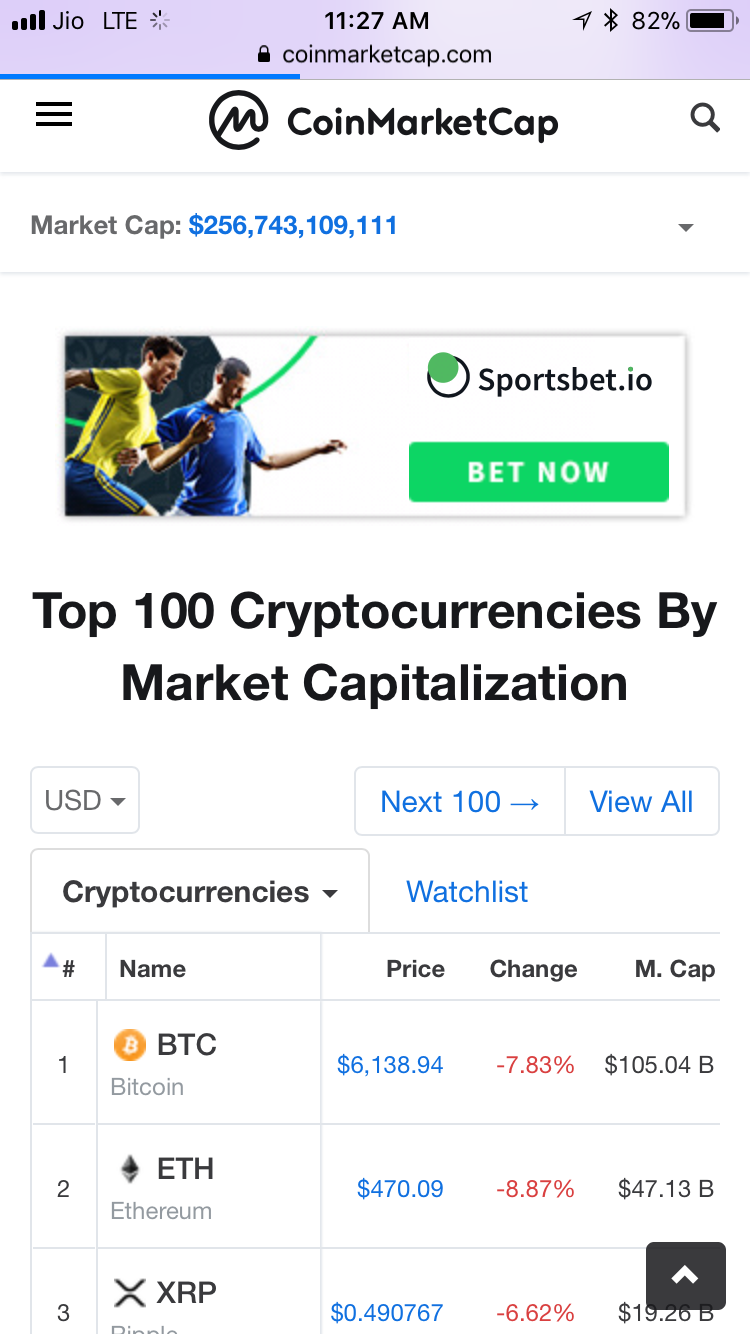Sort by the Change column header
Image resolution: width=750 pixels, height=1334 pixels.
533,968
